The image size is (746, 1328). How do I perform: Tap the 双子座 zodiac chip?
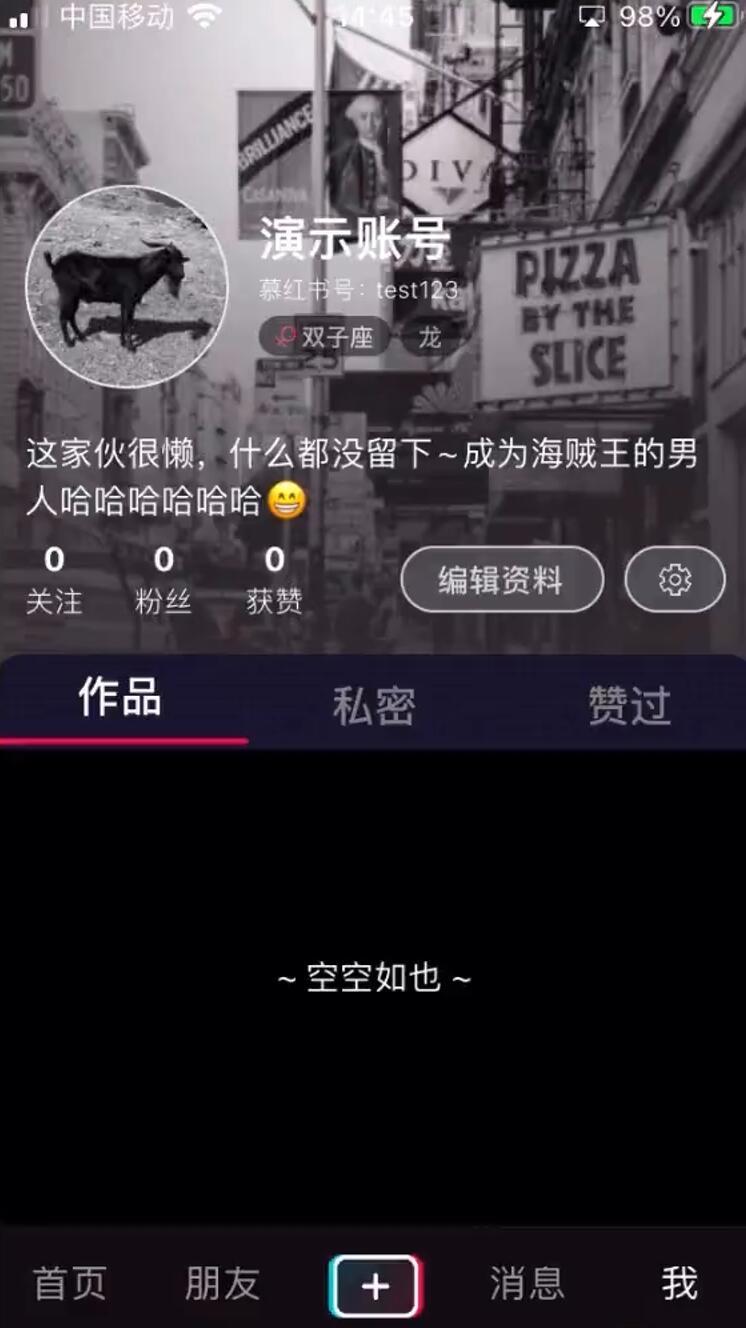click(324, 337)
